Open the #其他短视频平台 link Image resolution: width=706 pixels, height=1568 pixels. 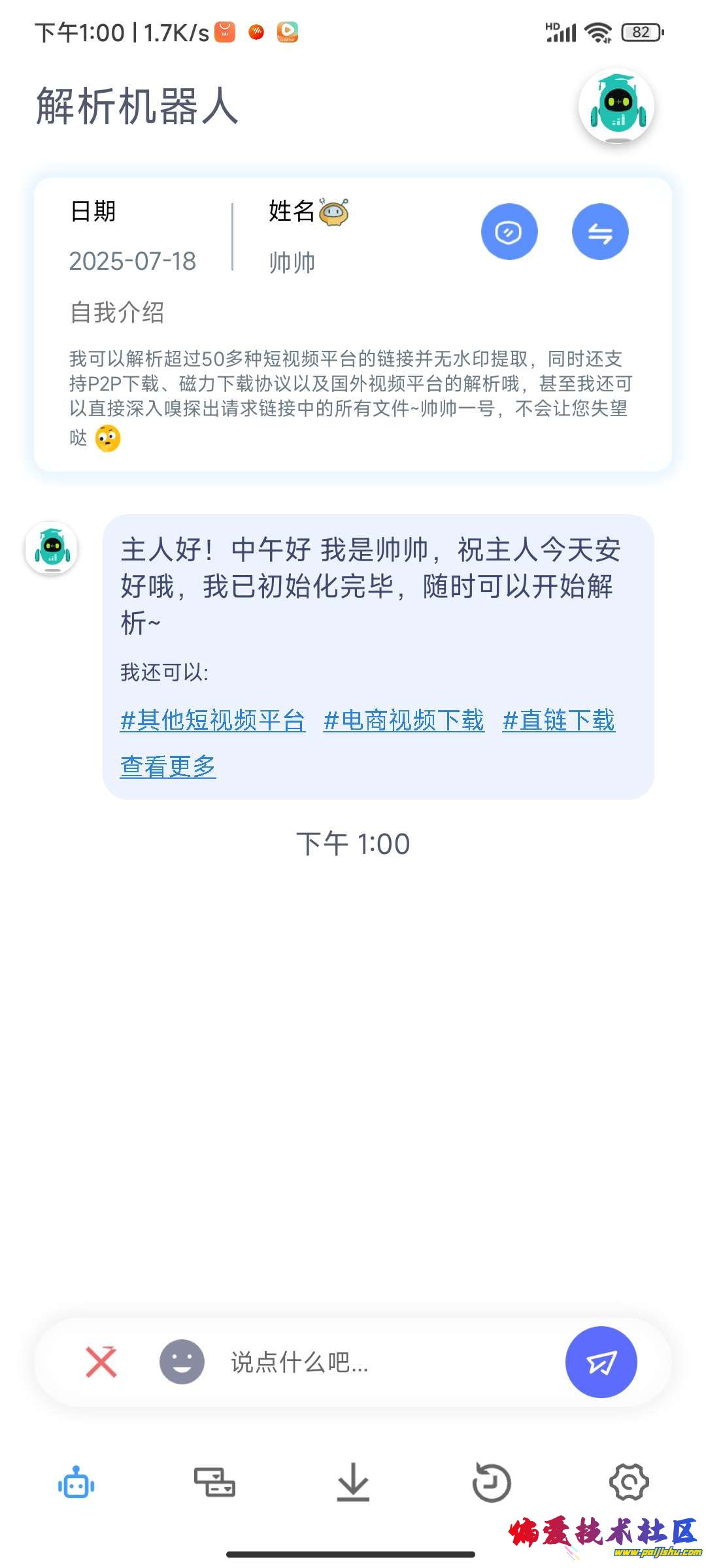click(x=212, y=720)
